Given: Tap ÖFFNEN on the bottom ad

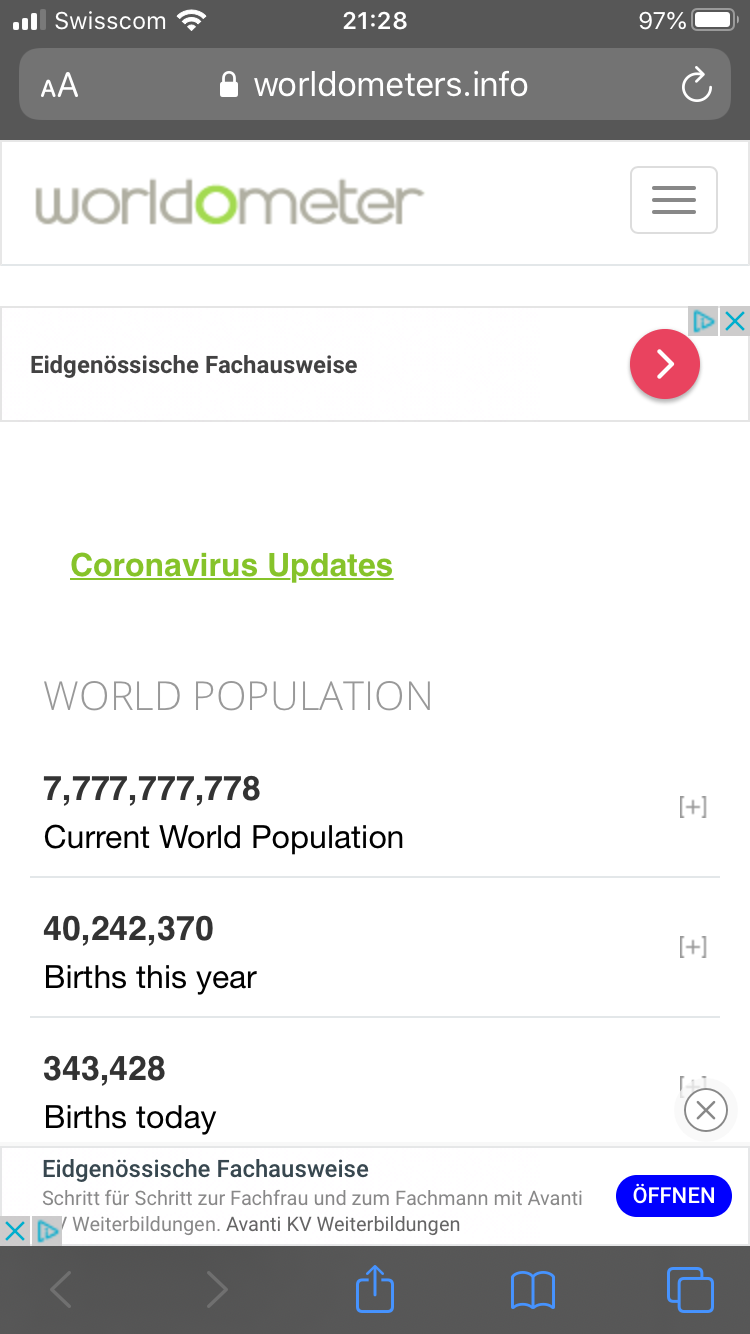Looking at the screenshot, I should point(673,1196).
